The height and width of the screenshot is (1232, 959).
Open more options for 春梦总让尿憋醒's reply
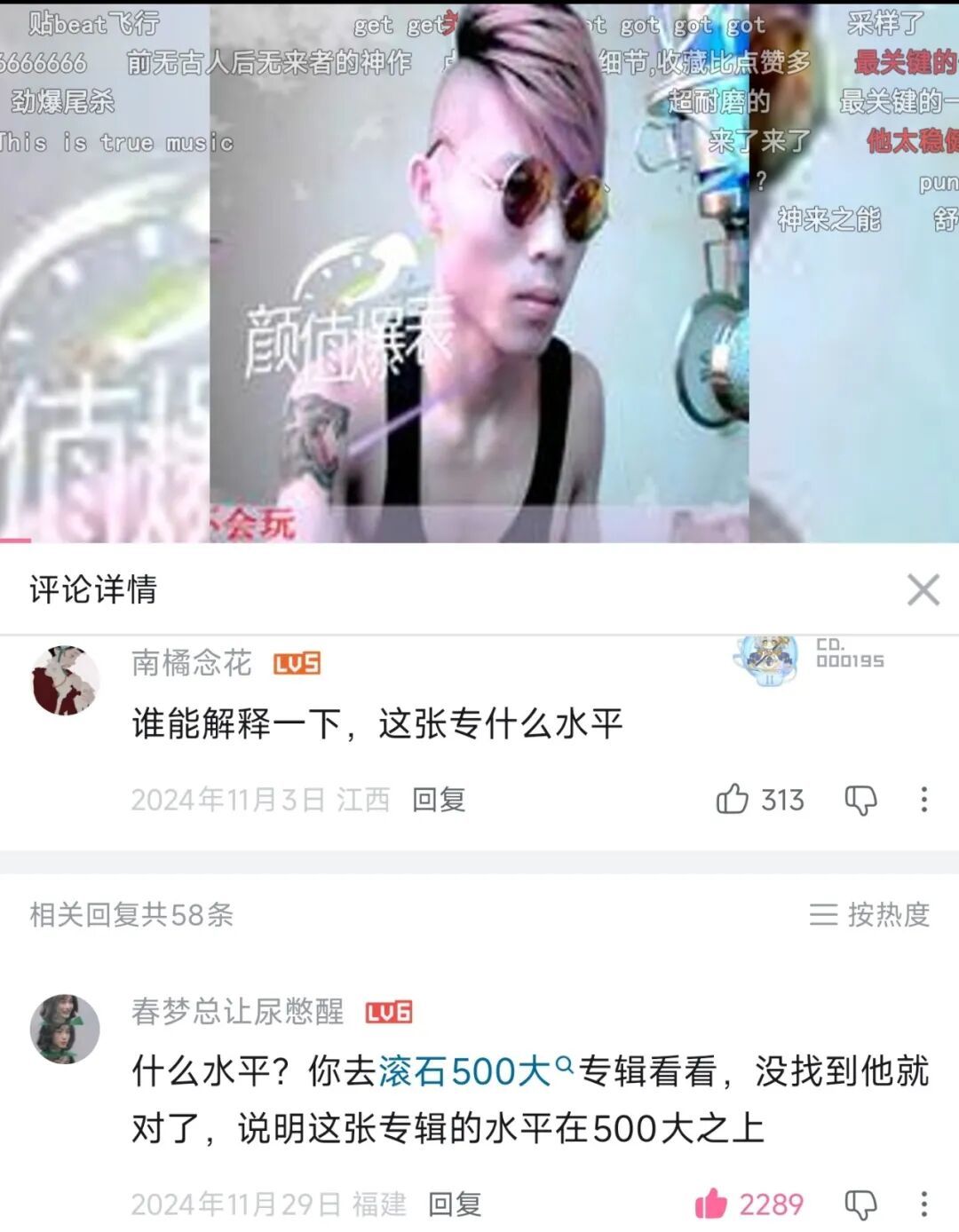tap(923, 1204)
